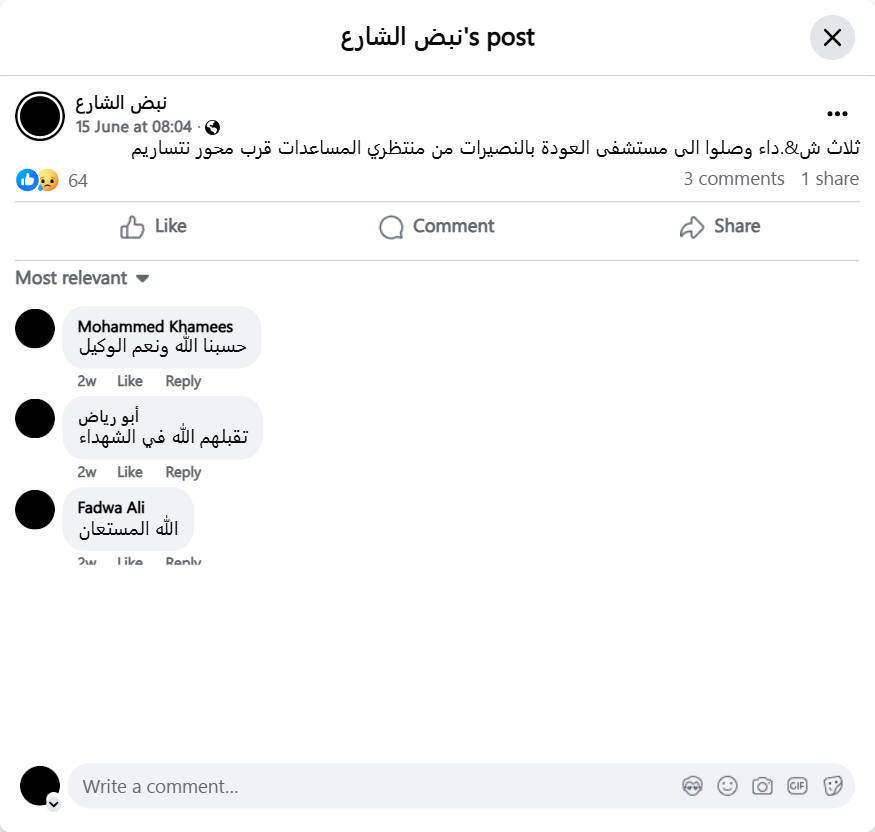This screenshot has width=875, height=832.
Task: Like this post
Action: click(153, 227)
